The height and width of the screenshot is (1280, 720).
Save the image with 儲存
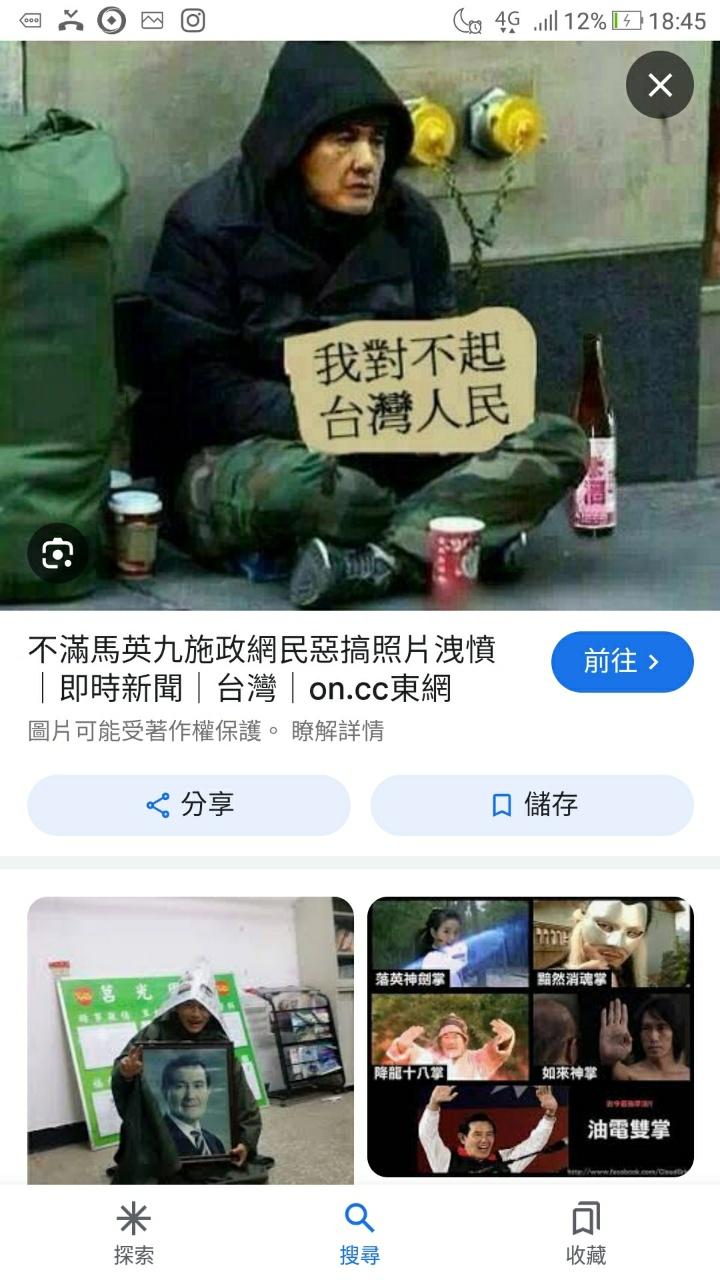pyautogui.click(x=532, y=805)
